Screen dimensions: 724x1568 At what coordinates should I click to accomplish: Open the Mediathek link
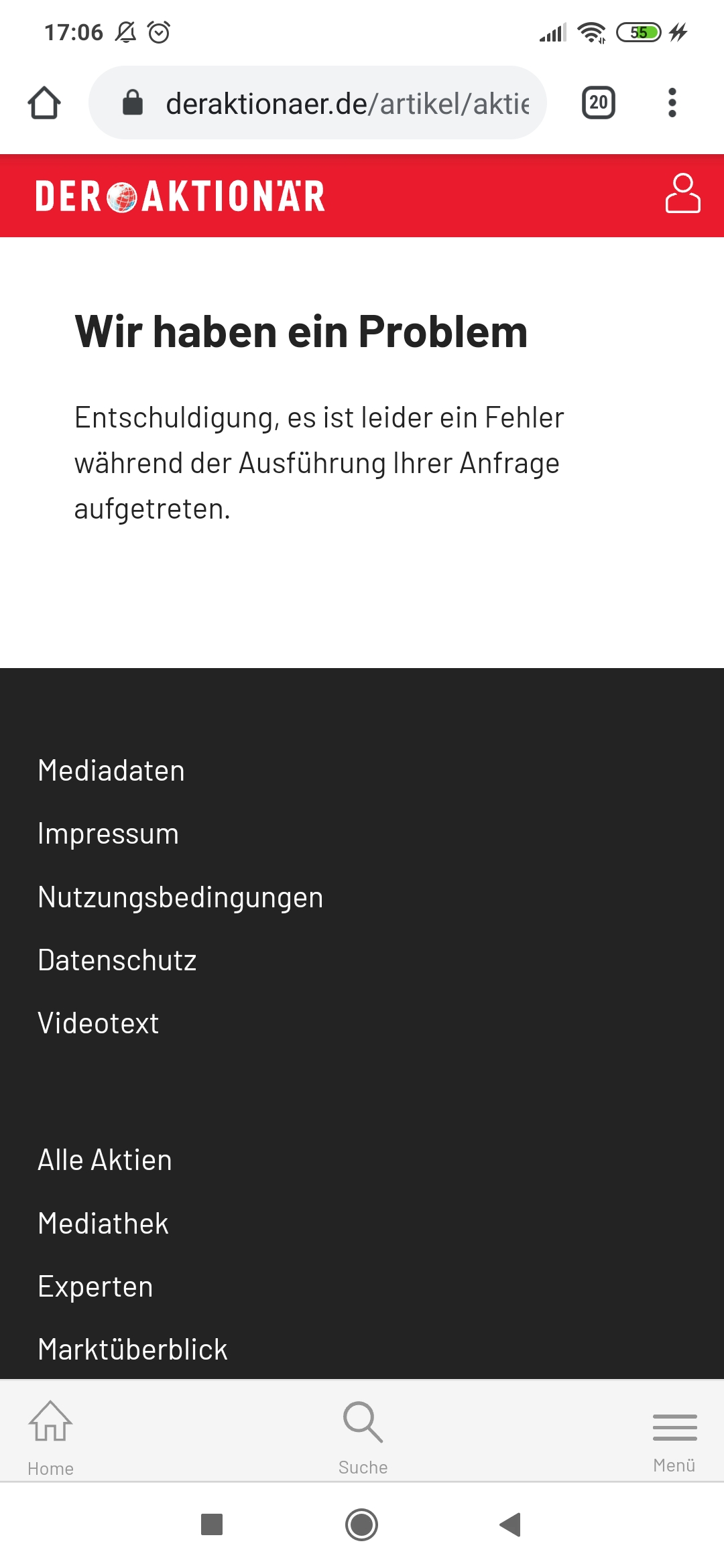(103, 1224)
